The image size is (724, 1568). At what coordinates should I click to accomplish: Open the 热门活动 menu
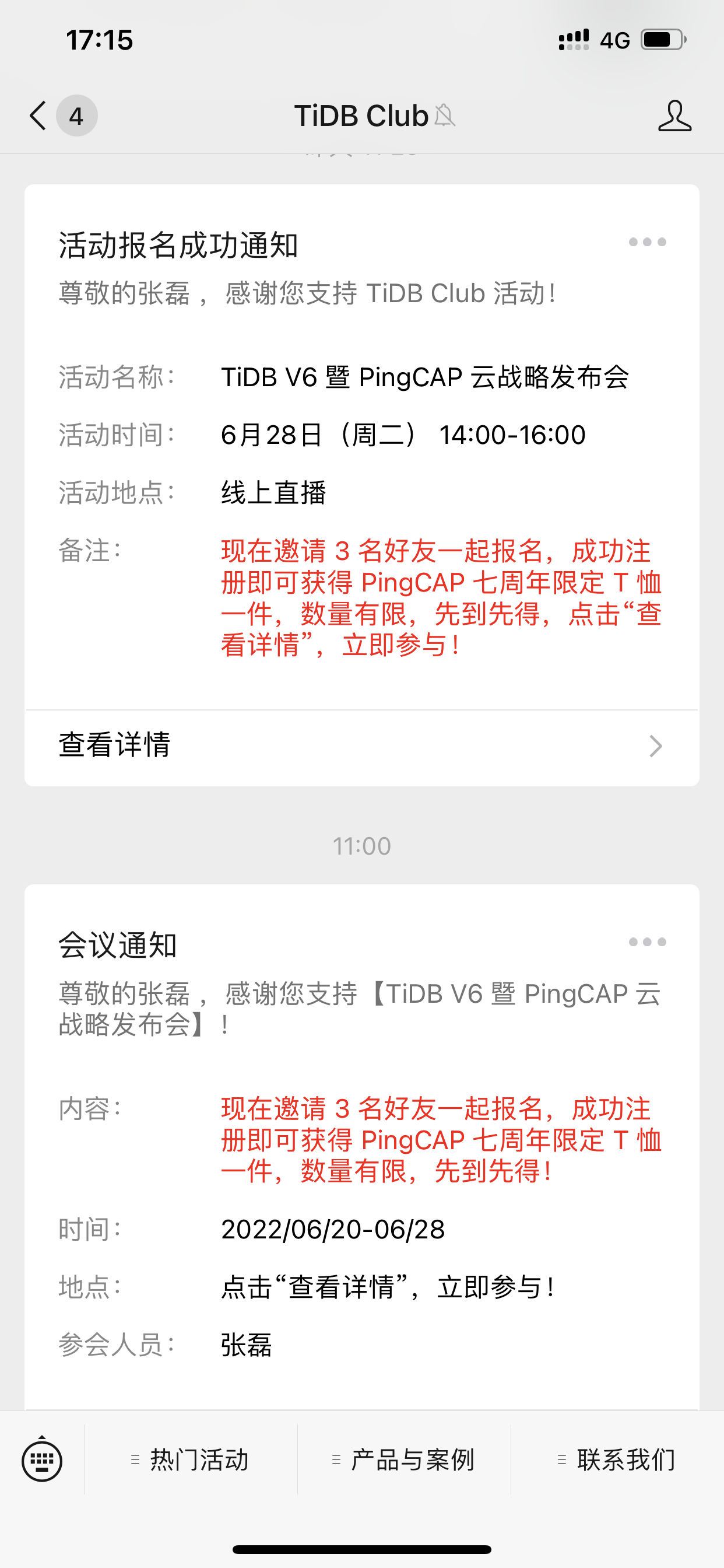pos(191,1459)
